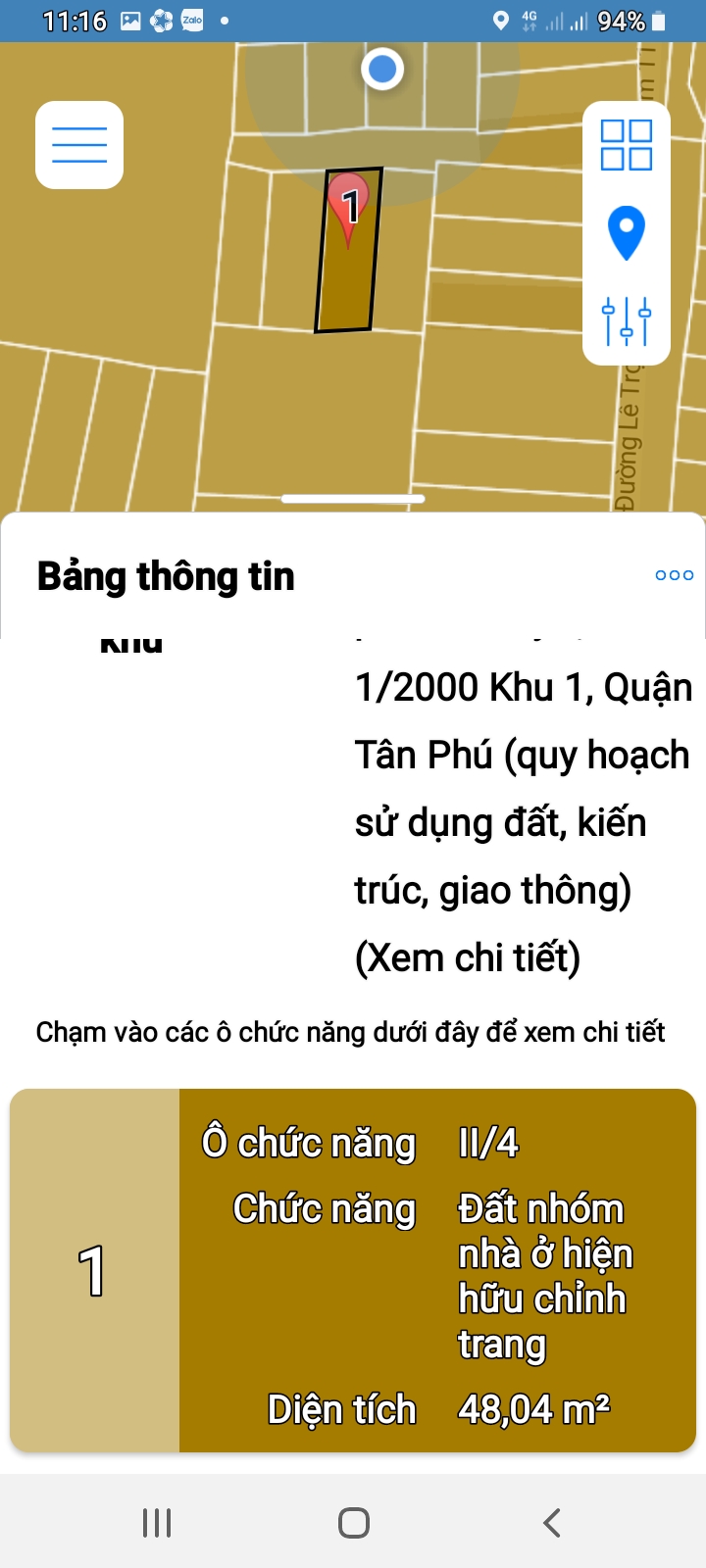706x1568 pixels.
Task: Tap the bottom sheet drag handle
Action: click(353, 499)
